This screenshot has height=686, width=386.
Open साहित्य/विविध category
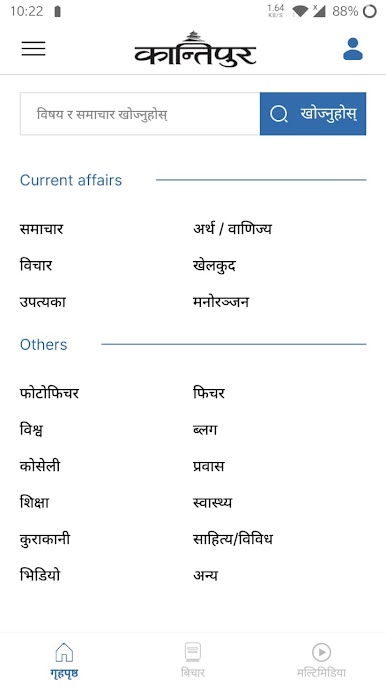pyautogui.click(x=232, y=539)
